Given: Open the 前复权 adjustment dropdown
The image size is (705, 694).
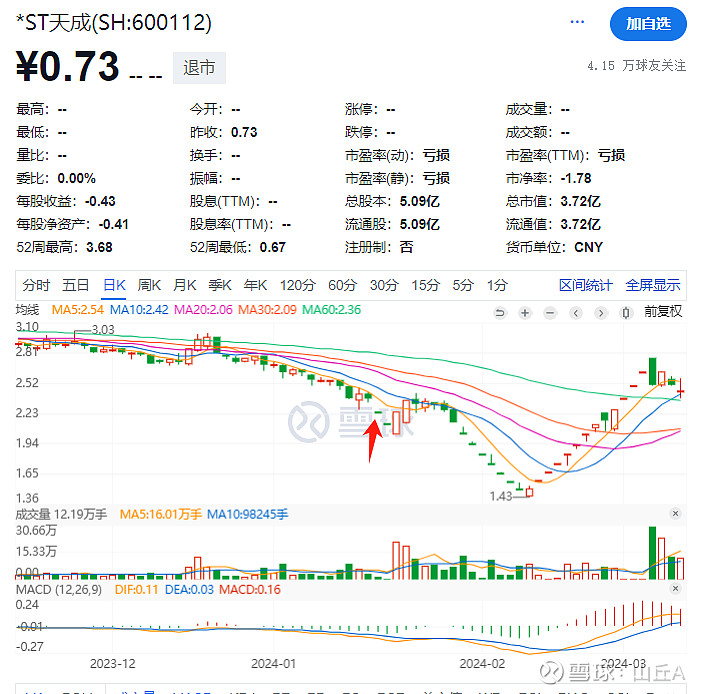Looking at the screenshot, I should (x=662, y=311).
